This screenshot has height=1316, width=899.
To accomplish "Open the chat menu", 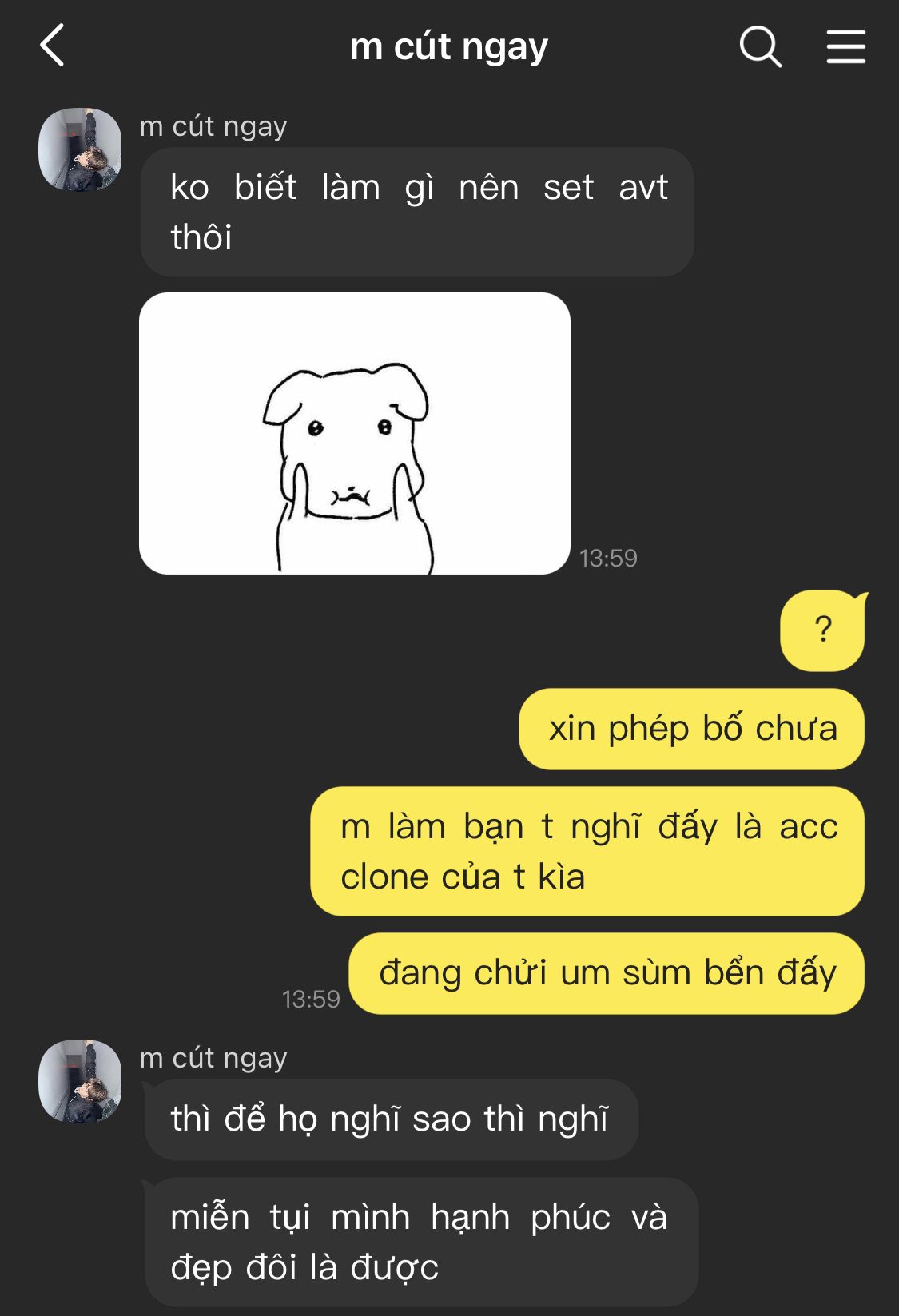I will pyautogui.click(x=845, y=46).
